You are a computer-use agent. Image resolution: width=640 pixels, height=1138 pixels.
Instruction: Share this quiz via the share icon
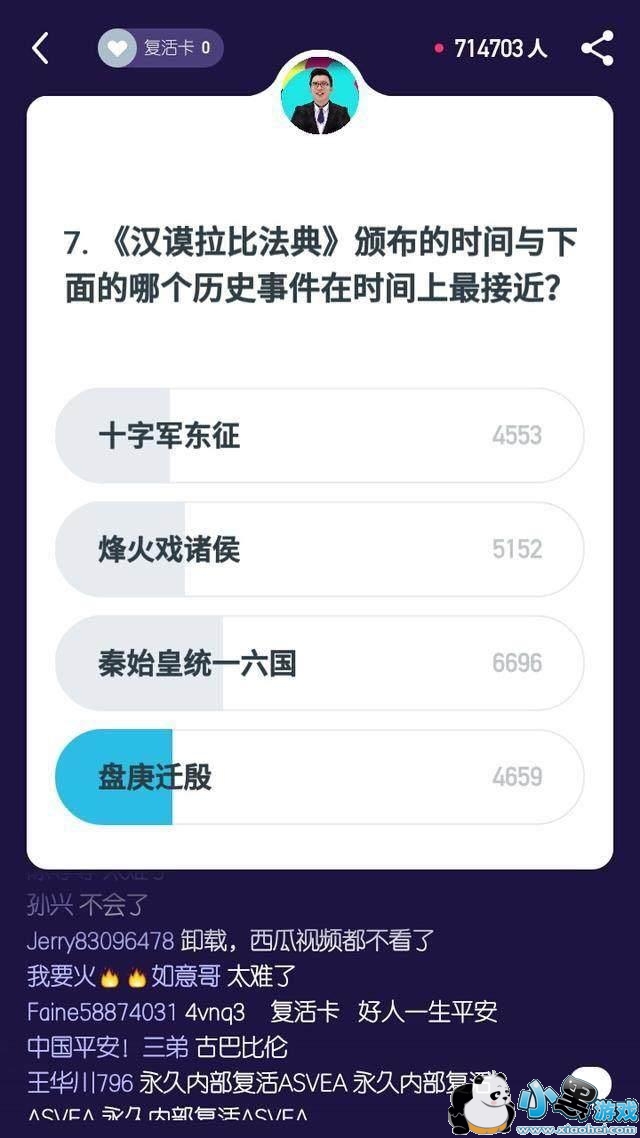pos(597,48)
